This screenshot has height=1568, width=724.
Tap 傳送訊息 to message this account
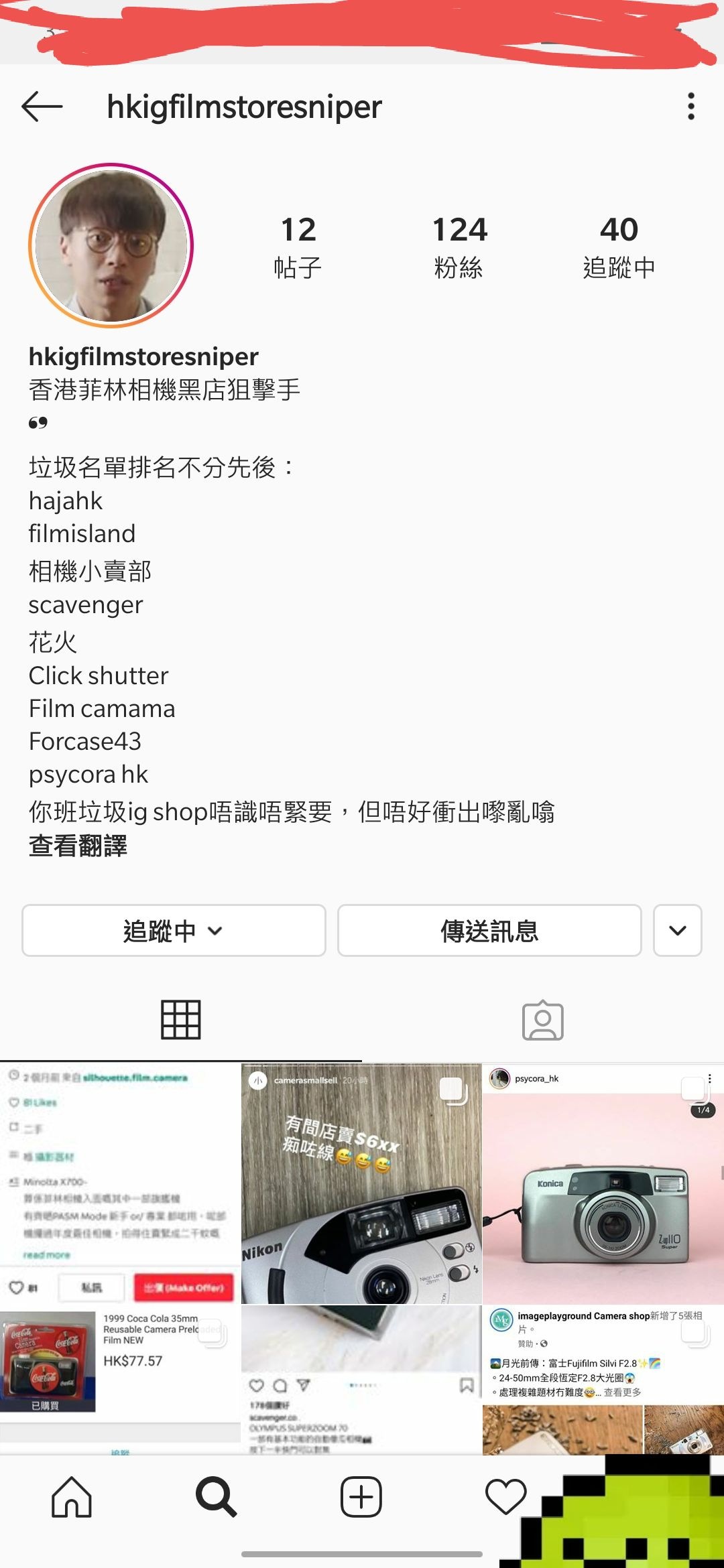click(489, 931)
